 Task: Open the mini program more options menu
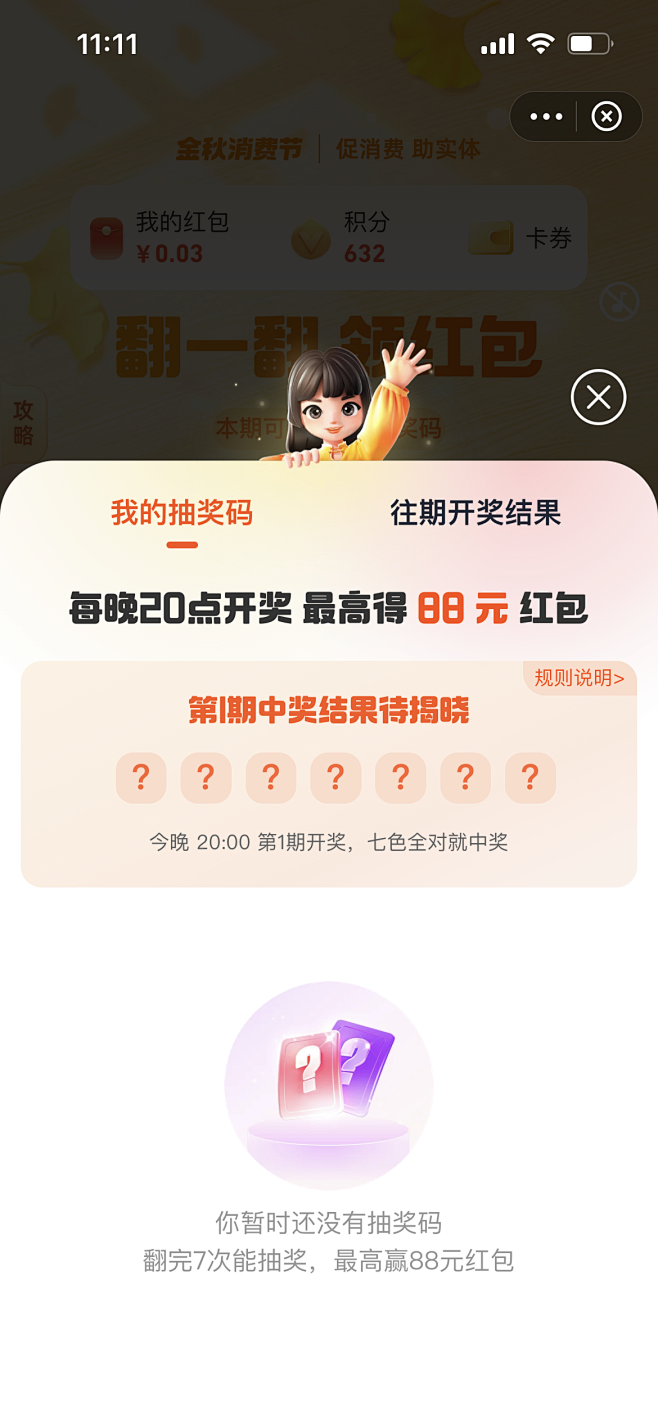(x=546, y=117)
